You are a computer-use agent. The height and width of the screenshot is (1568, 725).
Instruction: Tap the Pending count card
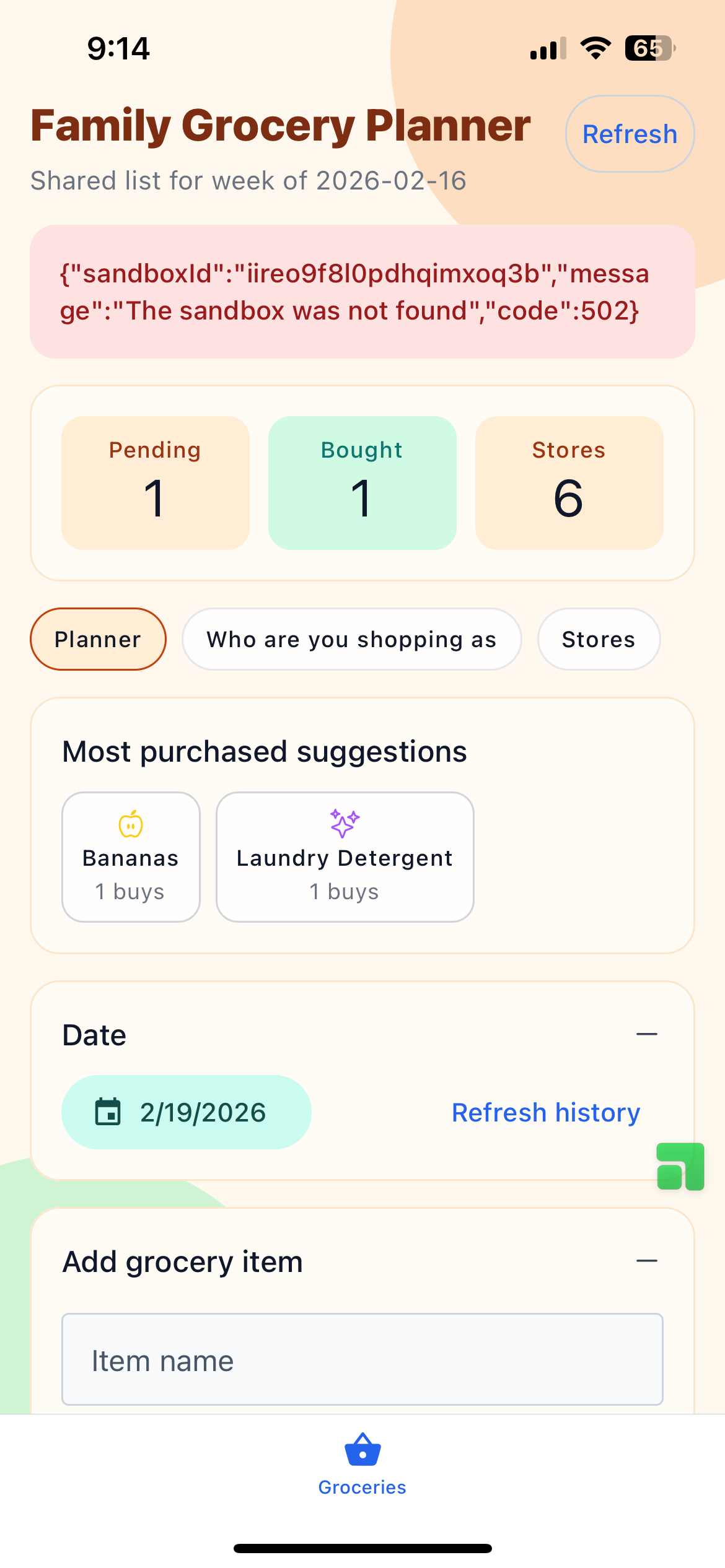[x=154, y=482]
